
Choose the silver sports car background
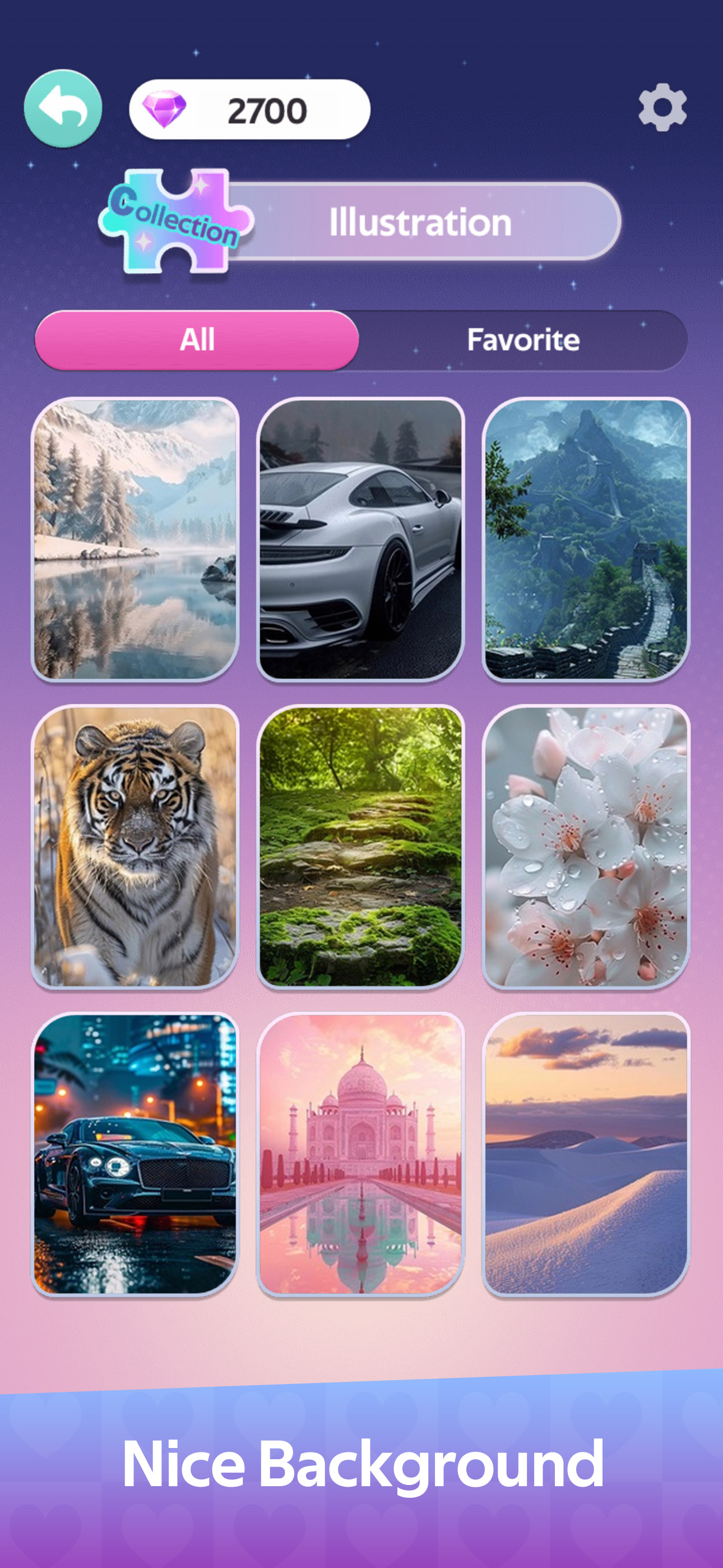pyautogui.click(x=361, y=539)
